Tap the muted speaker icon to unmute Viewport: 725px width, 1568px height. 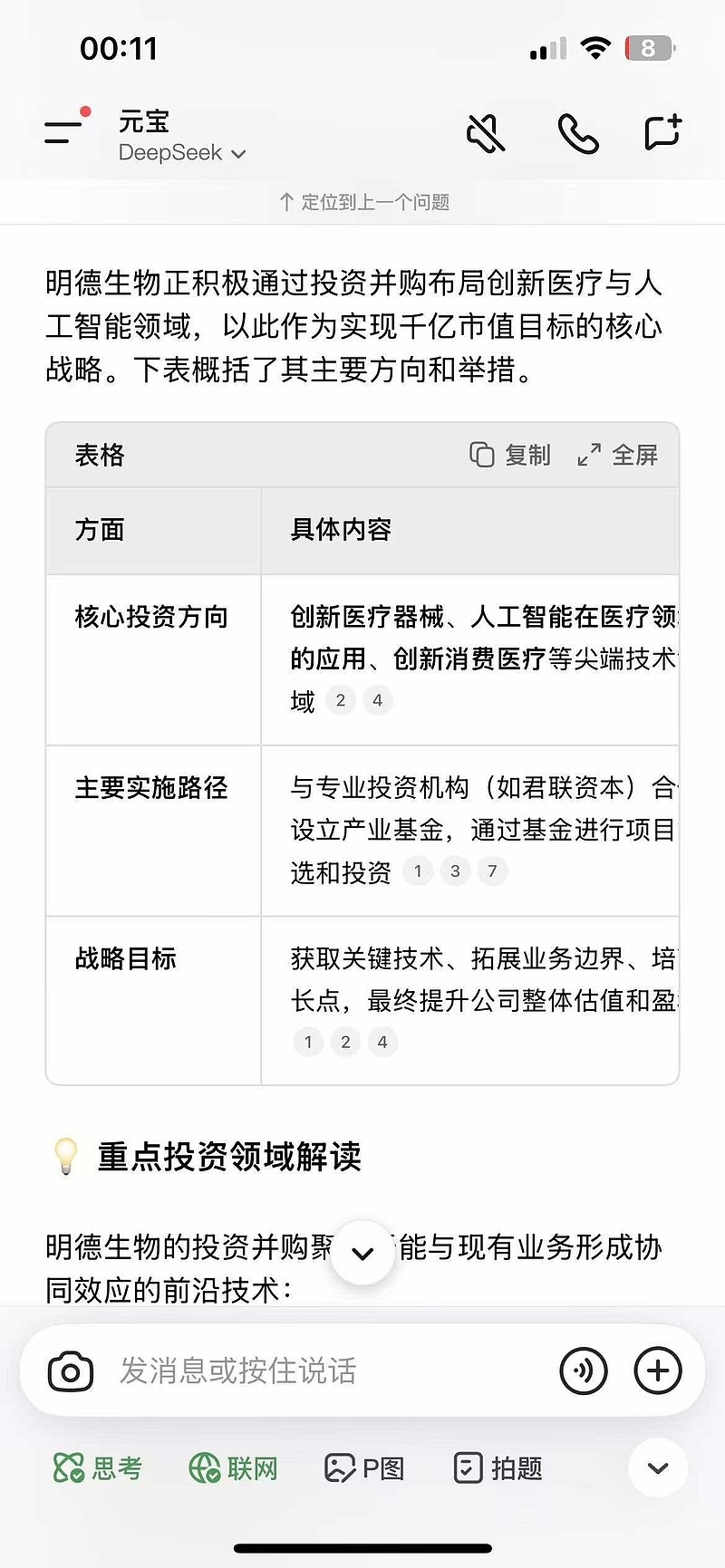pyautogui.click(x=486, y=132)
